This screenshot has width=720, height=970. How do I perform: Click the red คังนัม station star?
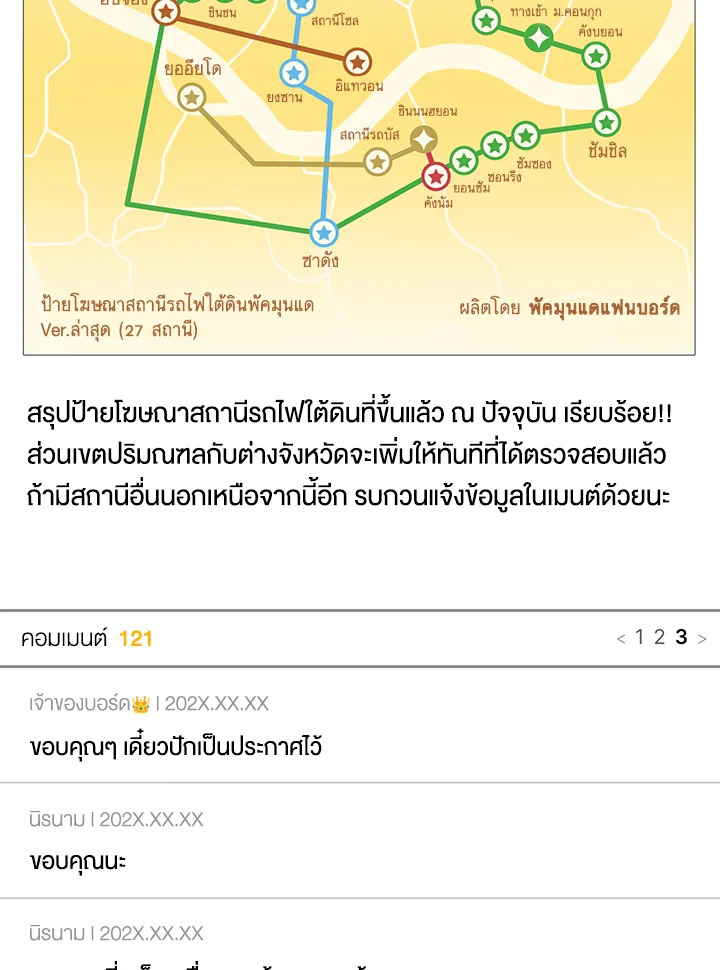click(x=434, y=178)
